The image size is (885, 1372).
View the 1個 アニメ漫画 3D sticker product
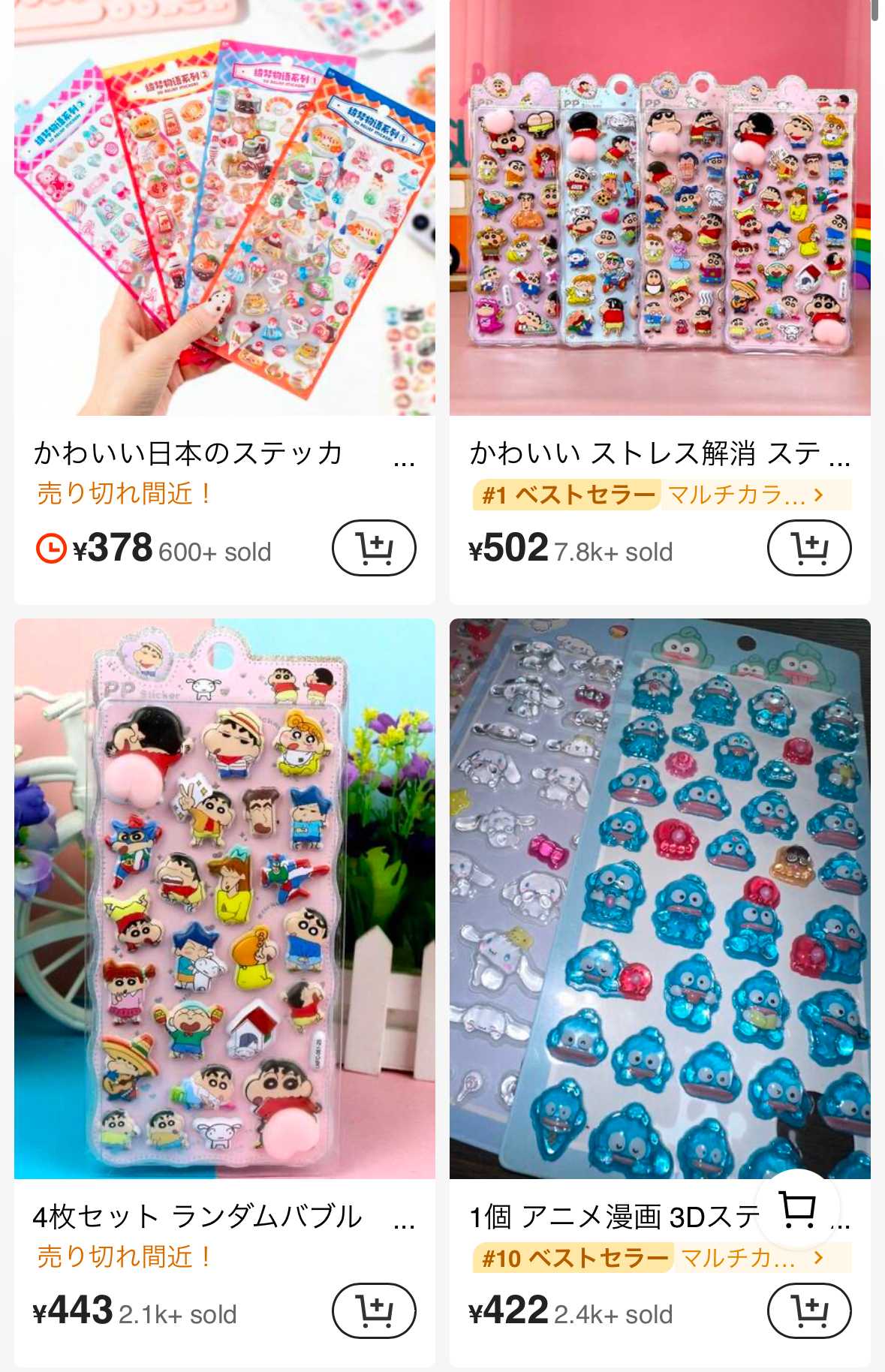click(660, 898)
